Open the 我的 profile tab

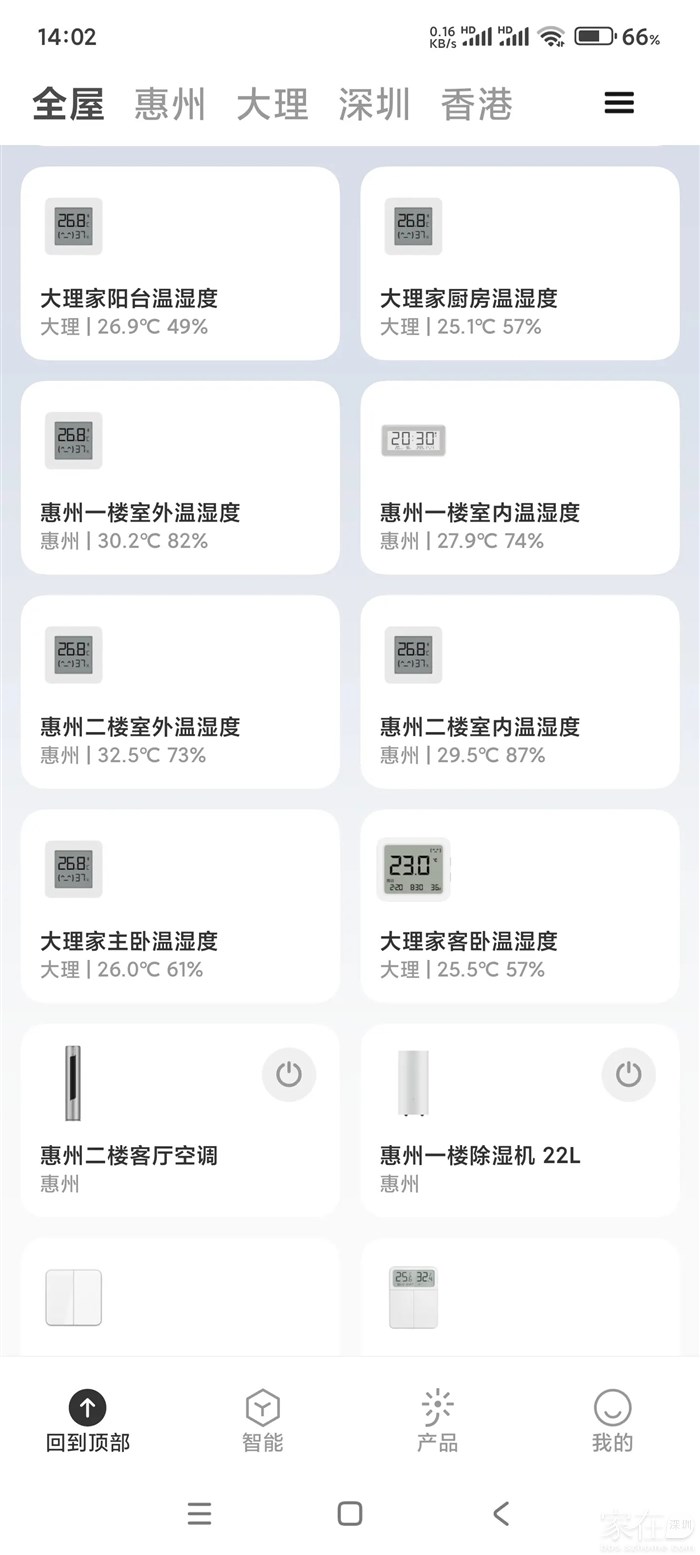coord(612,1421)
